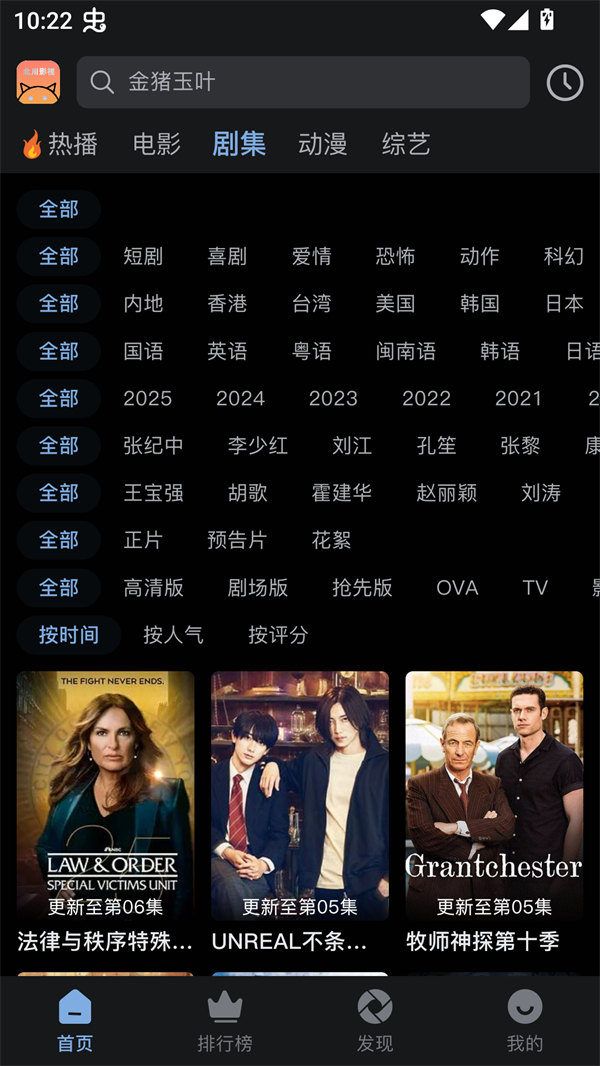Open the 动漫 tab
Viewport: 600px width, 1066px height.
click(x=322, y=144)
